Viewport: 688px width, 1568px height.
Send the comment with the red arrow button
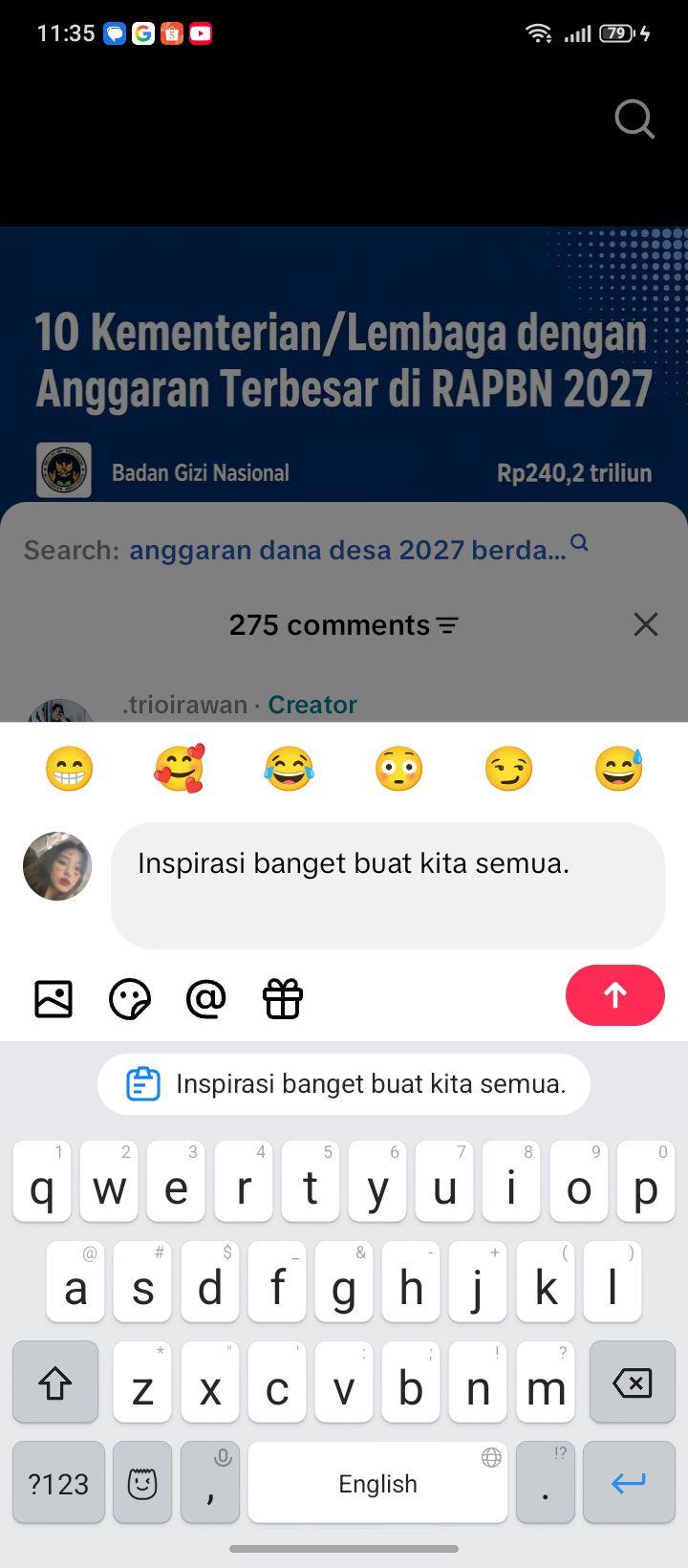(x=614, y=995)
